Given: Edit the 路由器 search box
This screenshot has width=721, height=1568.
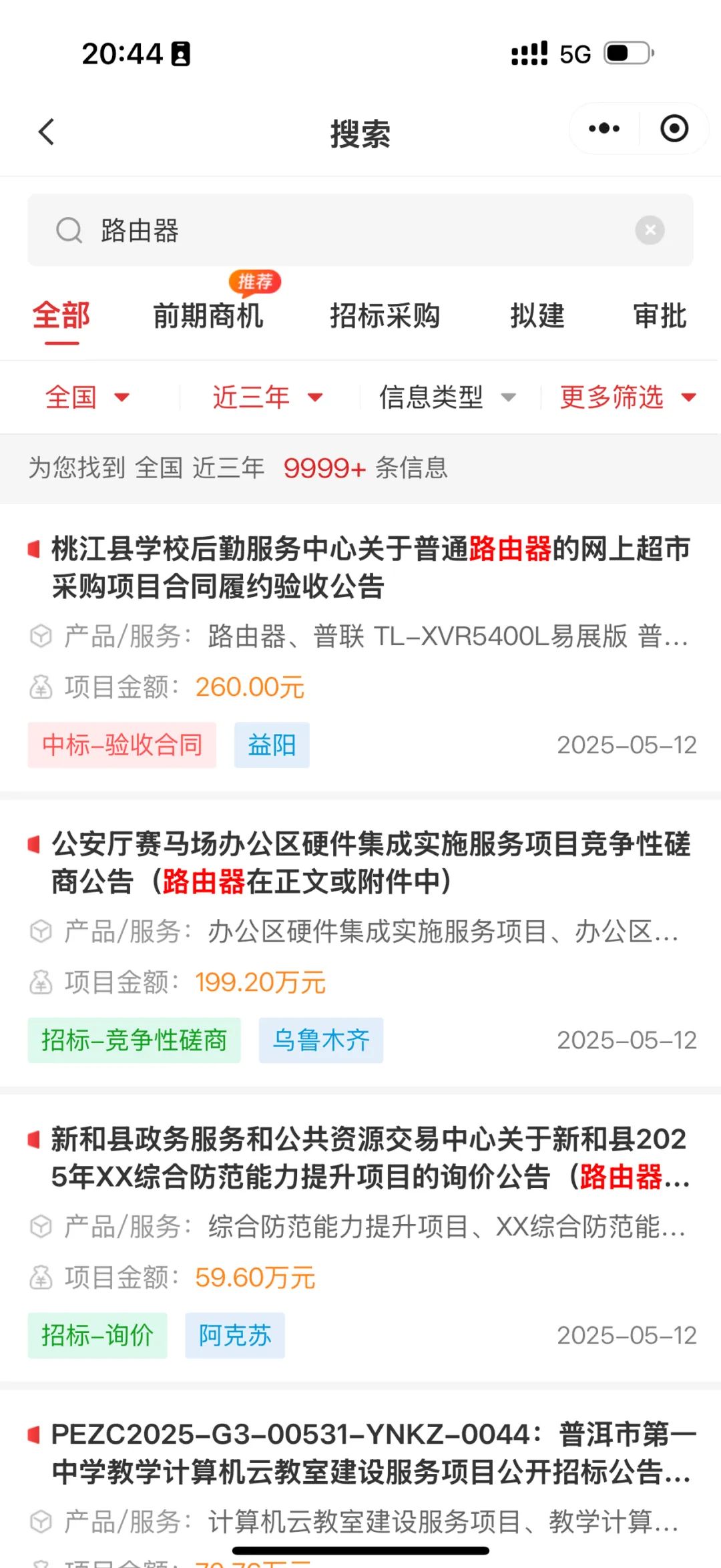Looking at the screenshot, I should tap(360, 230).
